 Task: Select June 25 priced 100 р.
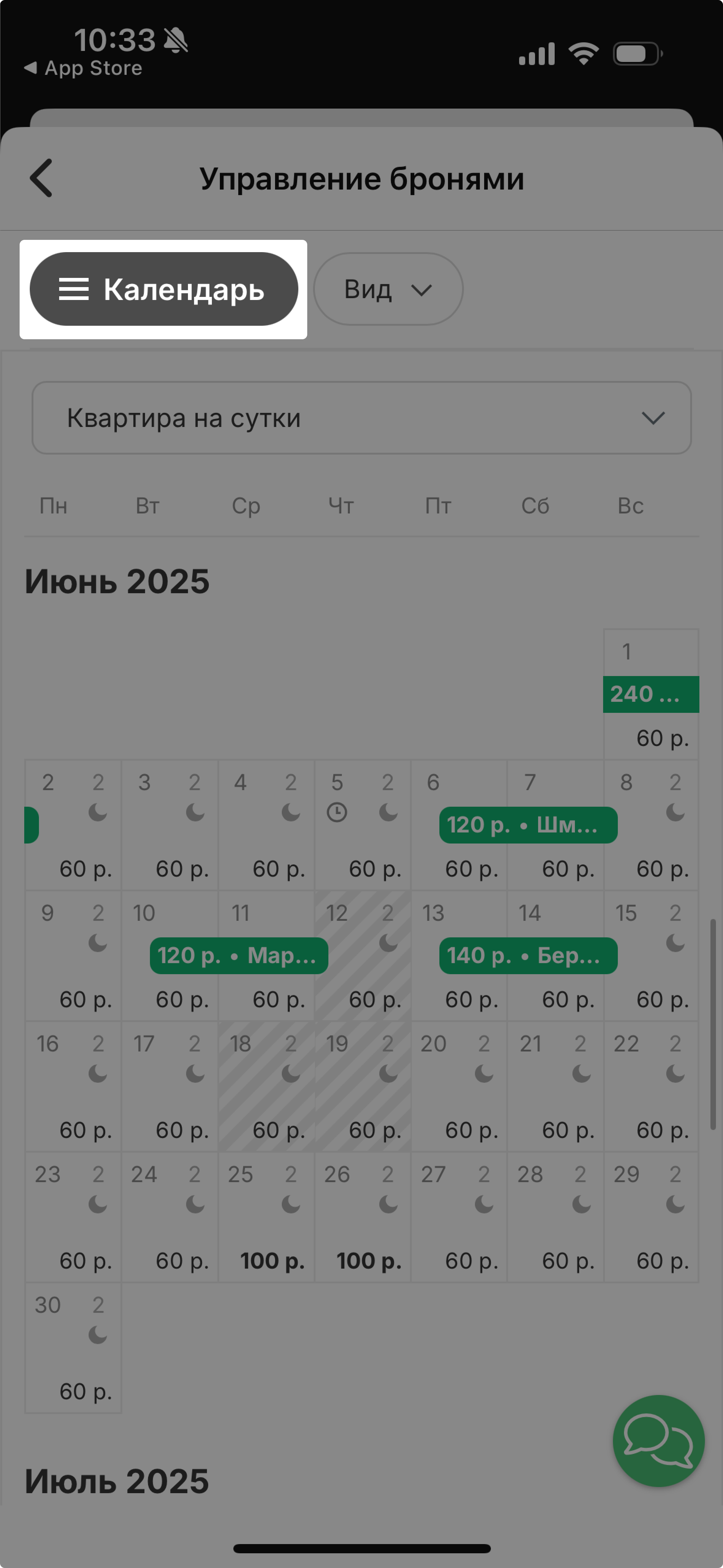(266, 1217)
